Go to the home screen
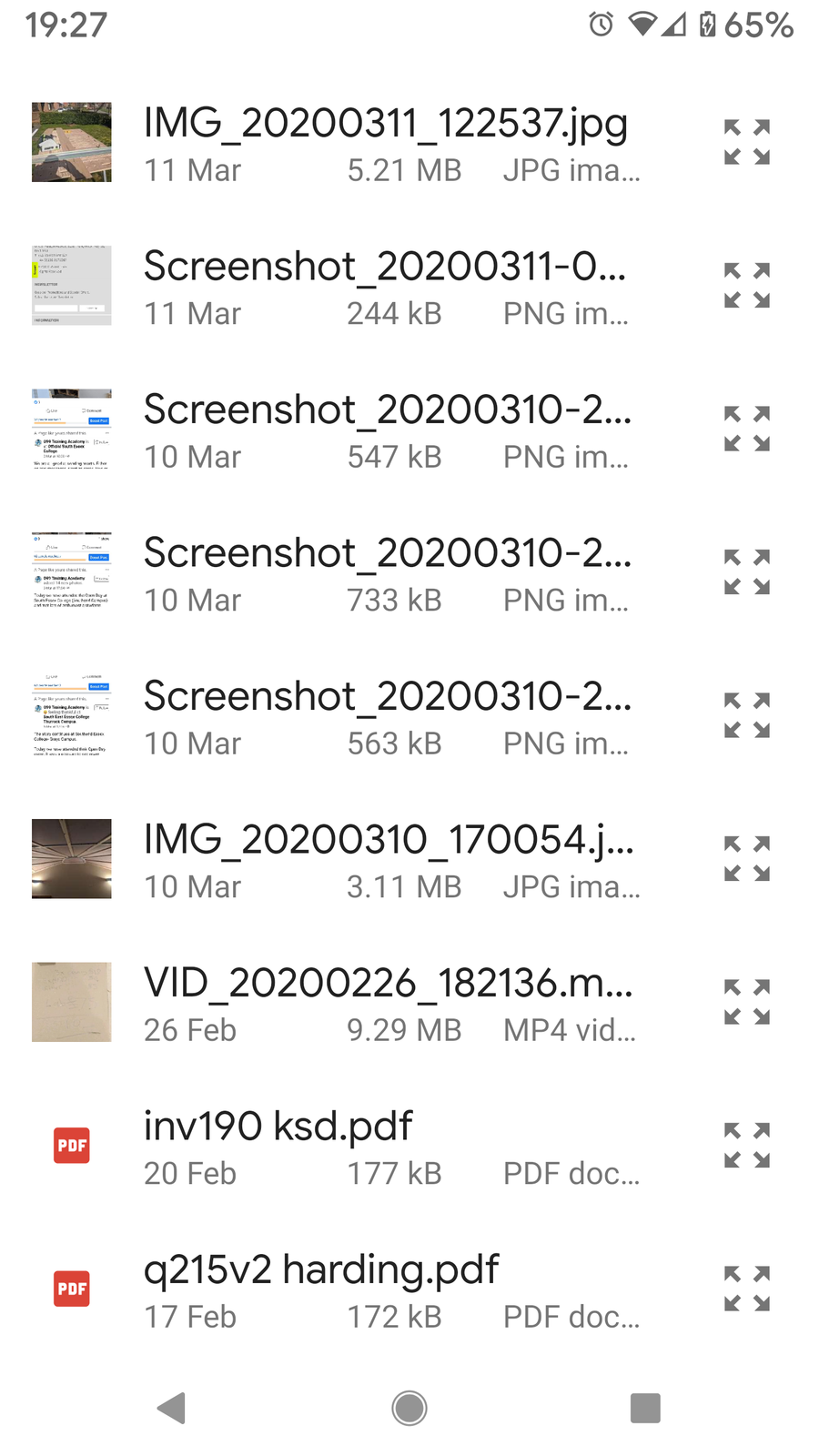Viewport: 819px width, 1456px height. click(409, 1408)
